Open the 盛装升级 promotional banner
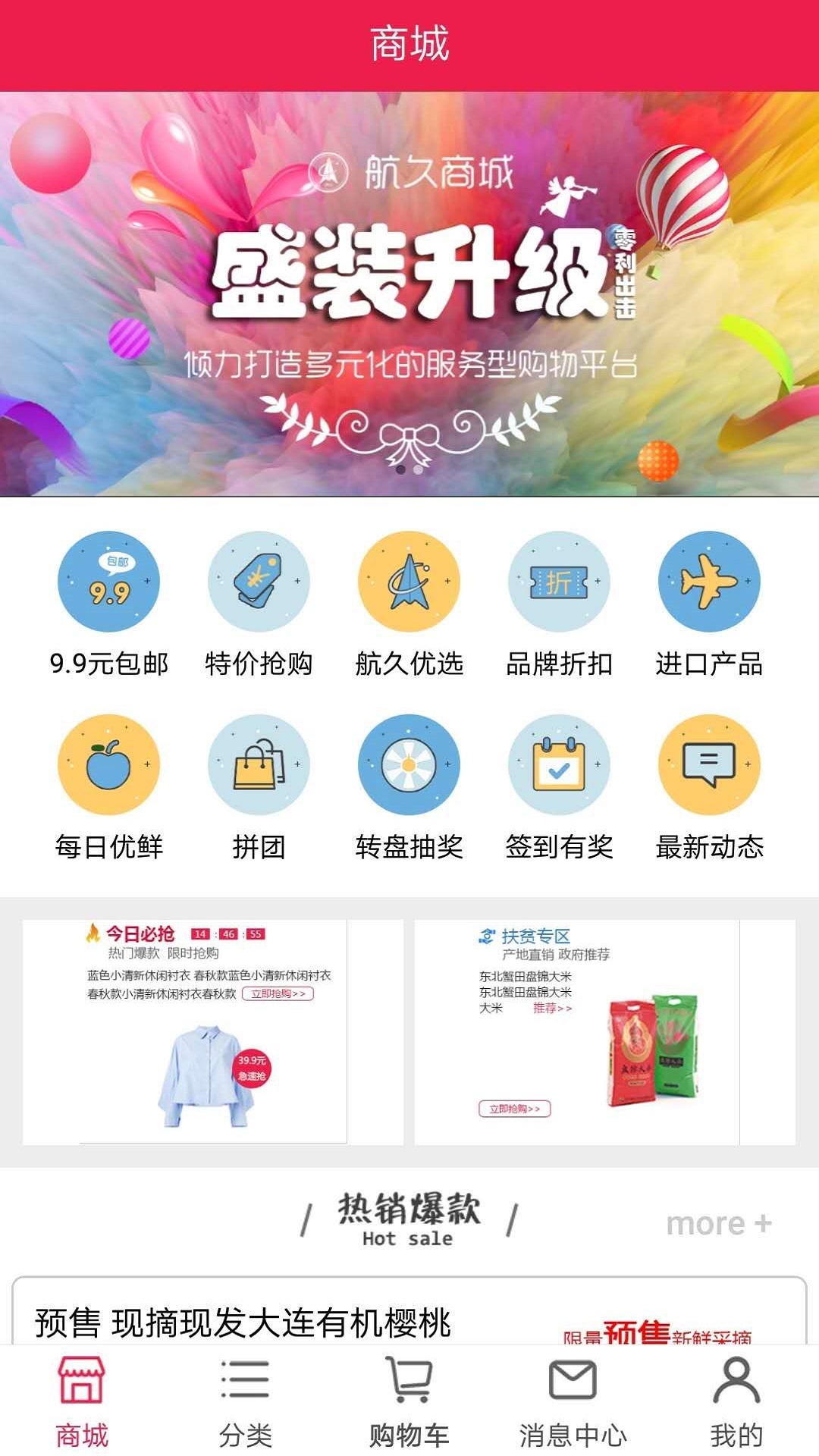Screen dimensions: 819x1456 coord(409,294)
